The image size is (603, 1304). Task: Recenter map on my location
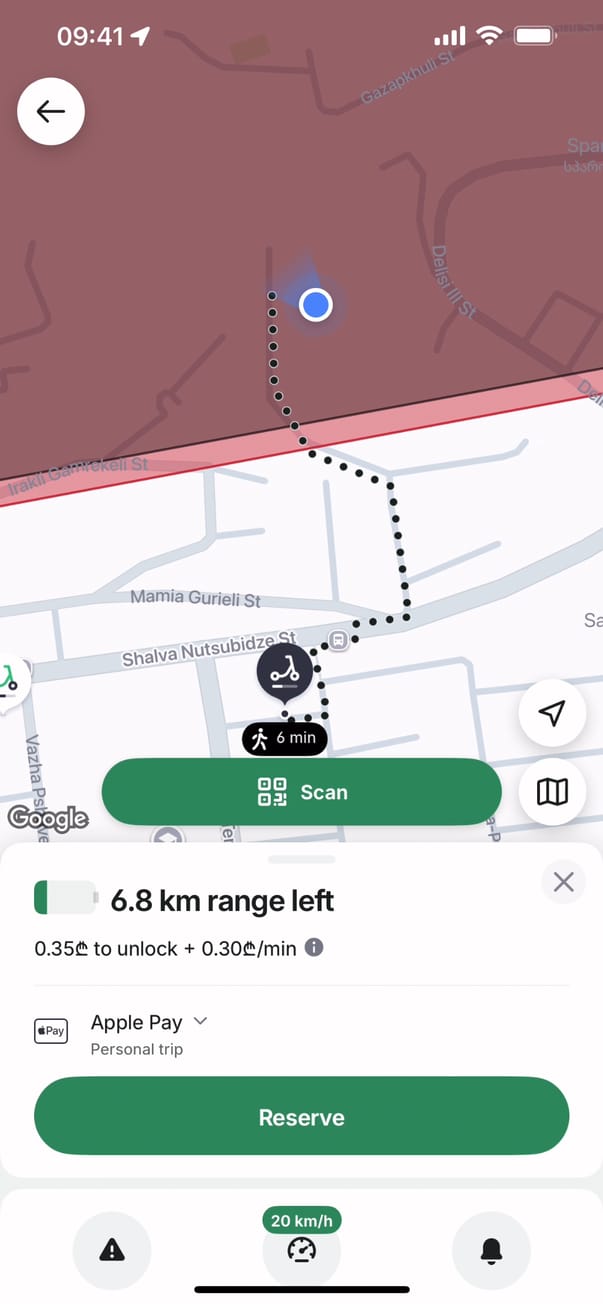click(x=552, y=713)
